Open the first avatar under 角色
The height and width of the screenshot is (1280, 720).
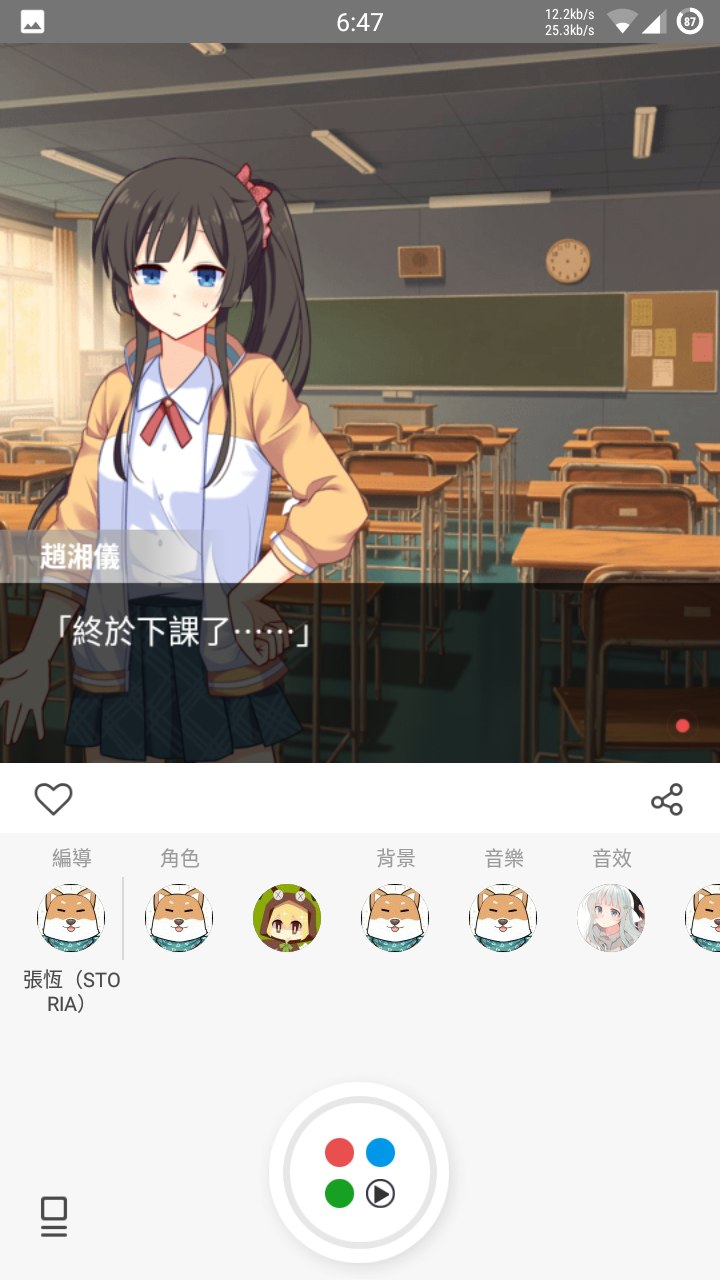pos(179,918)
